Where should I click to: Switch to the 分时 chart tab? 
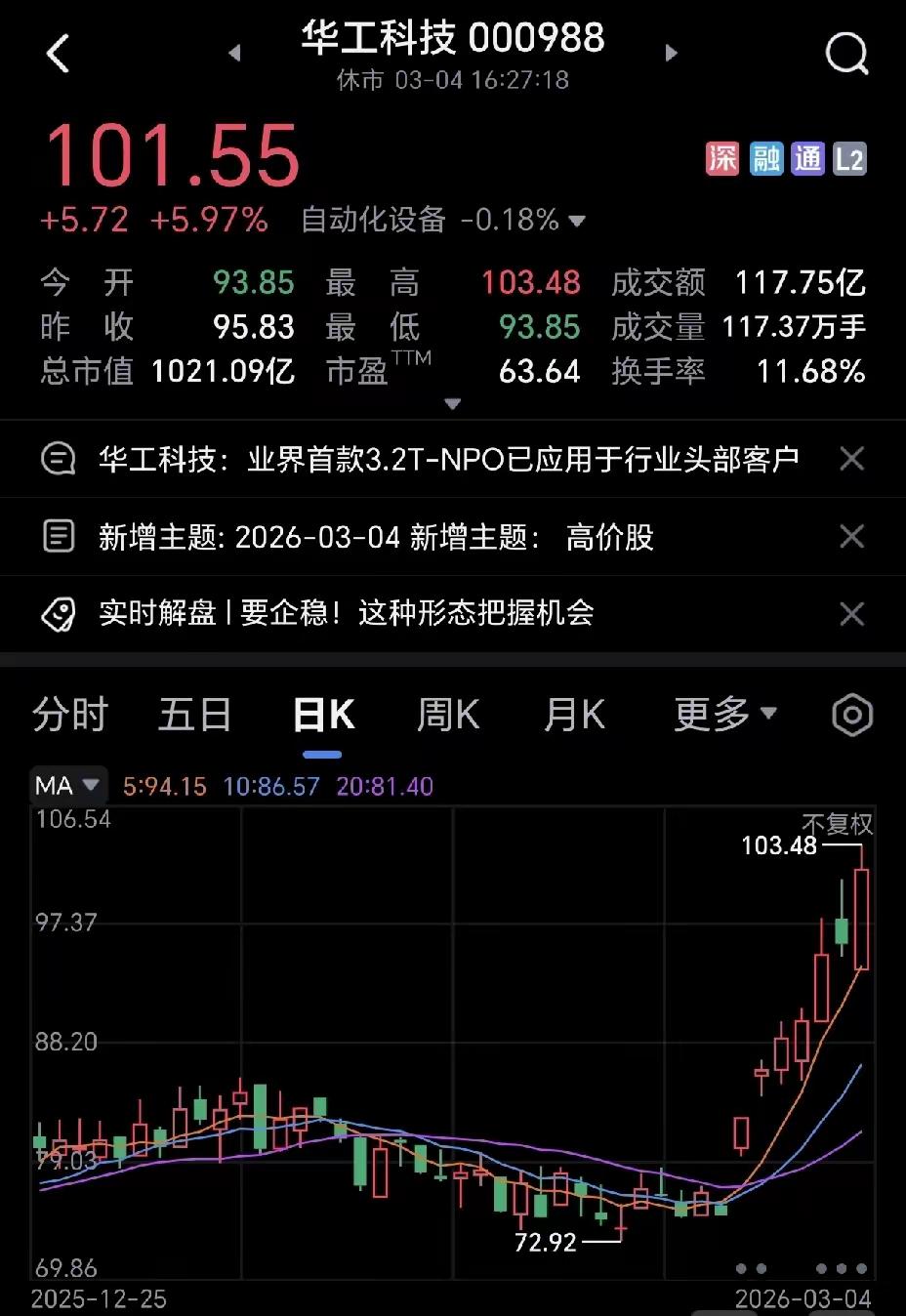[x=69, y=715]
